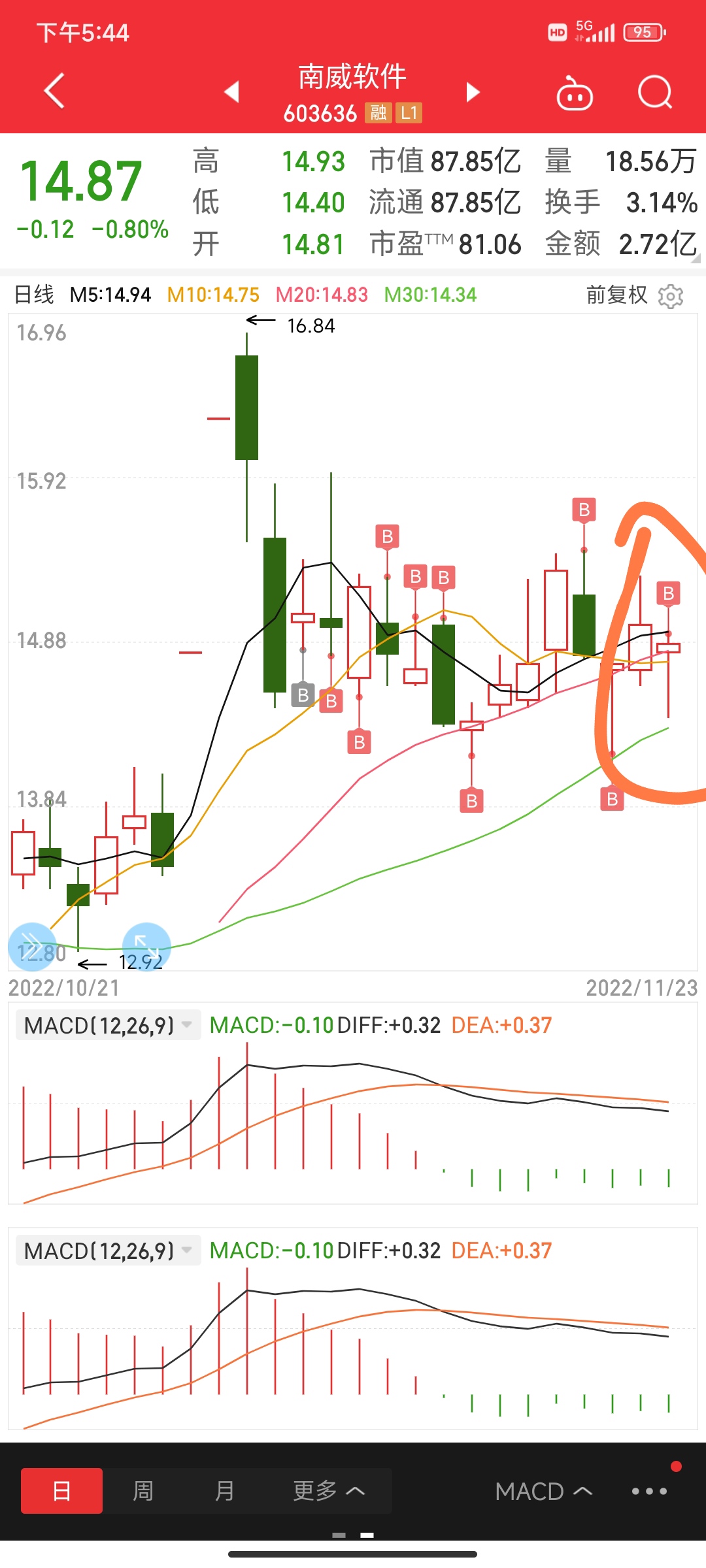706x1568 pixels.
Task: Open chart settings gear
Action: pyautogui.click(x=671, y=296)
